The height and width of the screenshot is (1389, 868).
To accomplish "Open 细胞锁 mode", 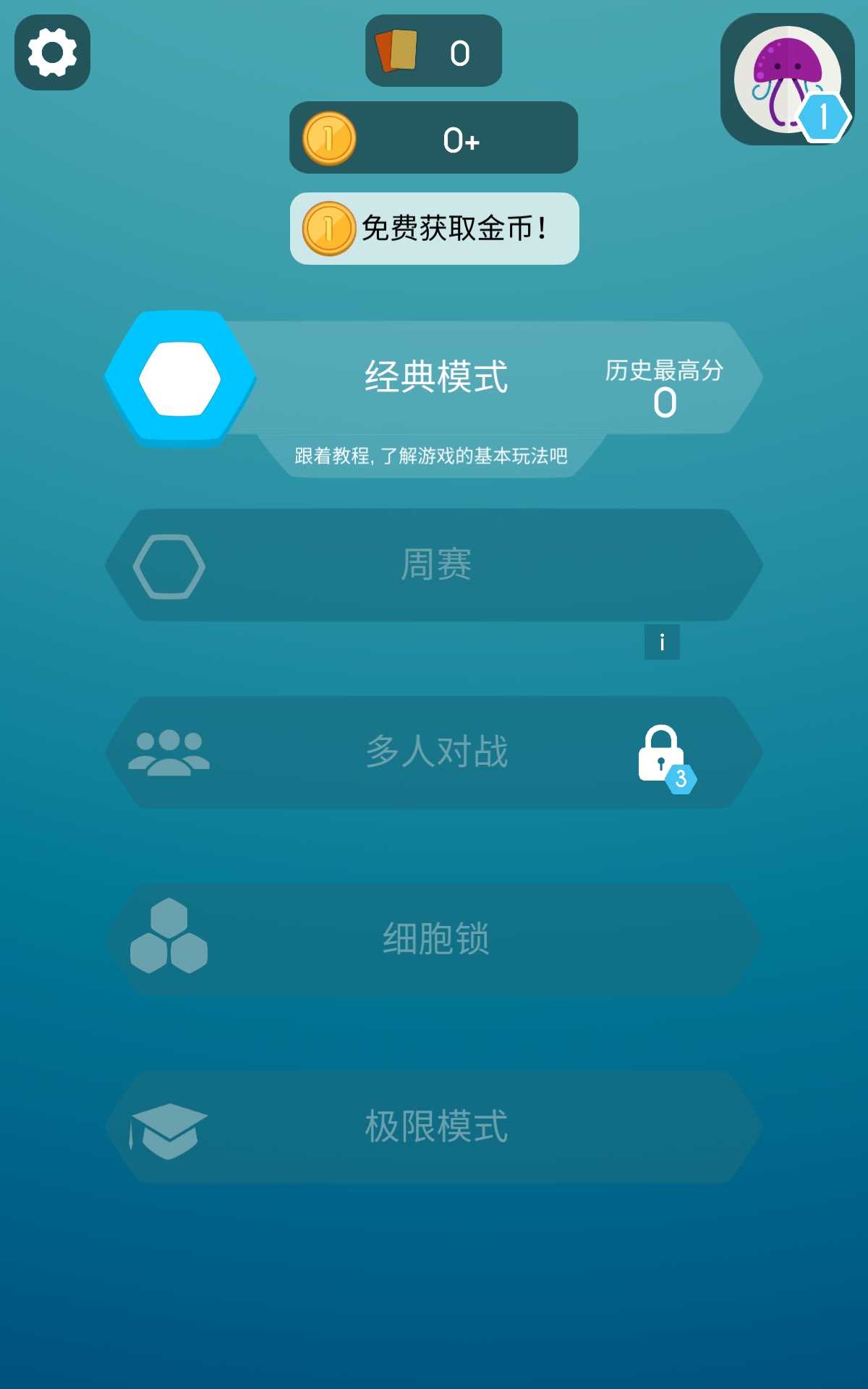I will [x=435, y=939].
